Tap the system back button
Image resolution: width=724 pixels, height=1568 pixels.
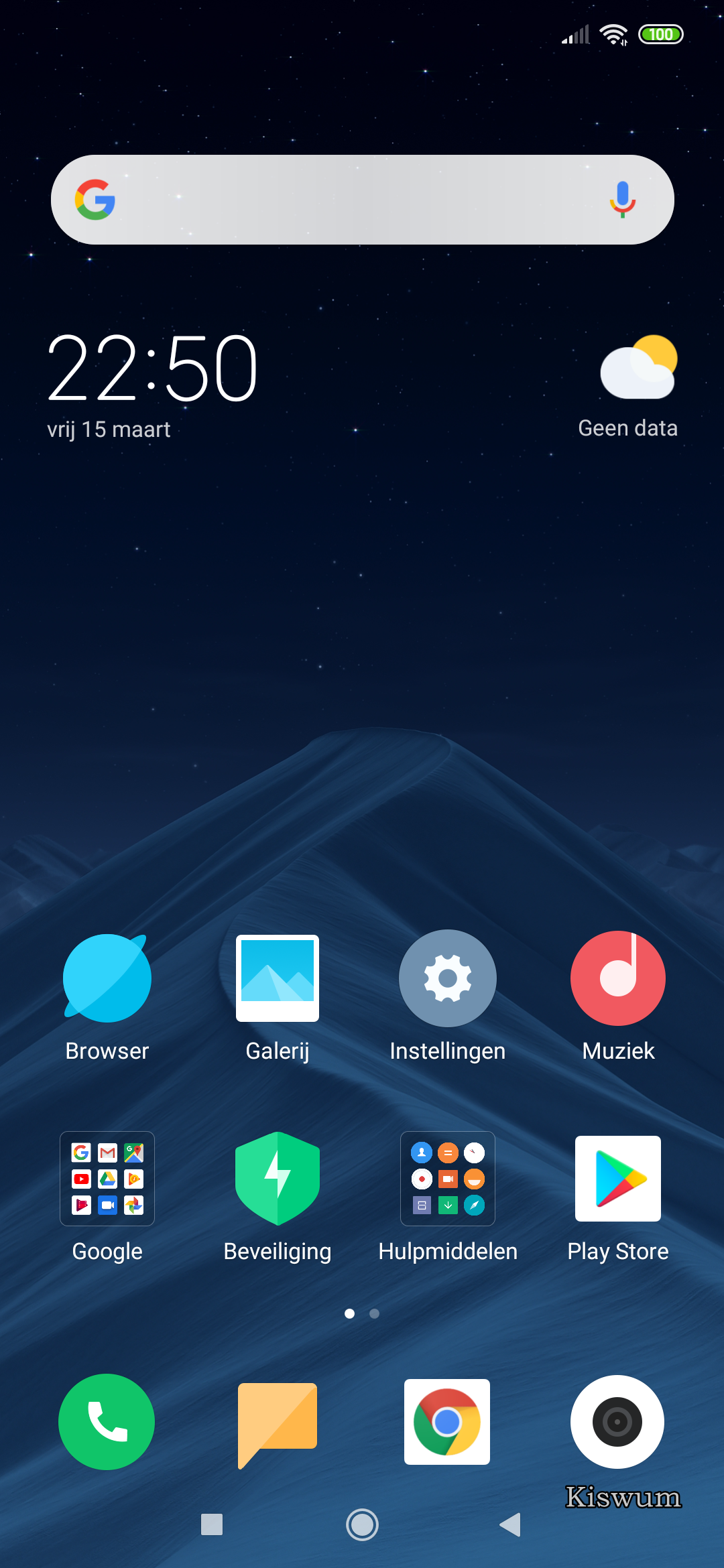511,1524
